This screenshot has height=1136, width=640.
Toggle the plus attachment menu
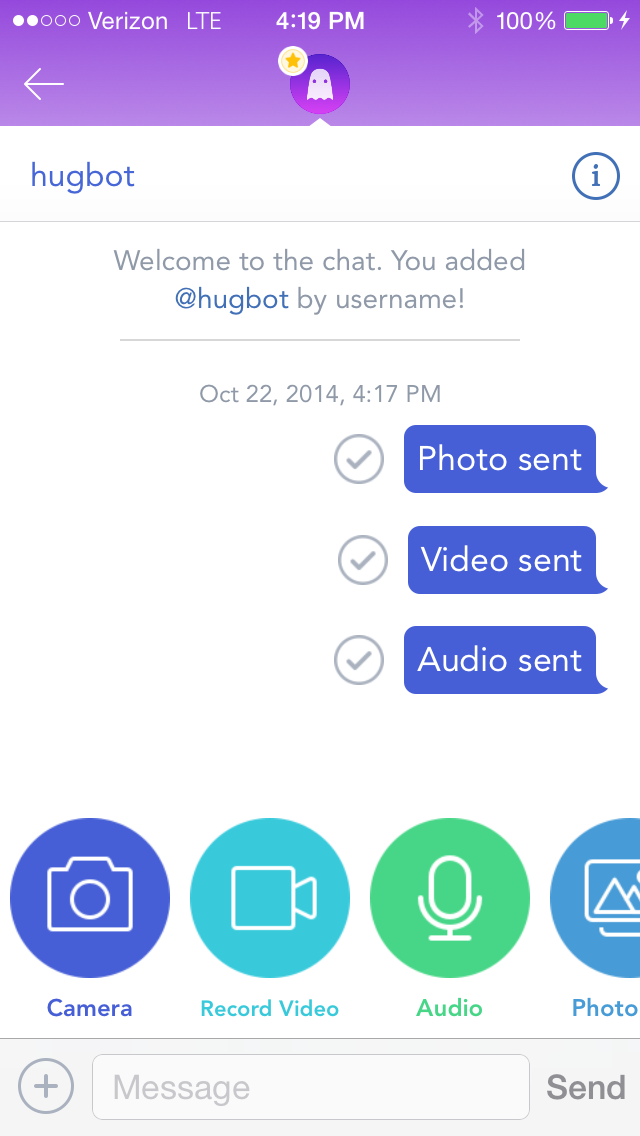tap(46, 1086)
